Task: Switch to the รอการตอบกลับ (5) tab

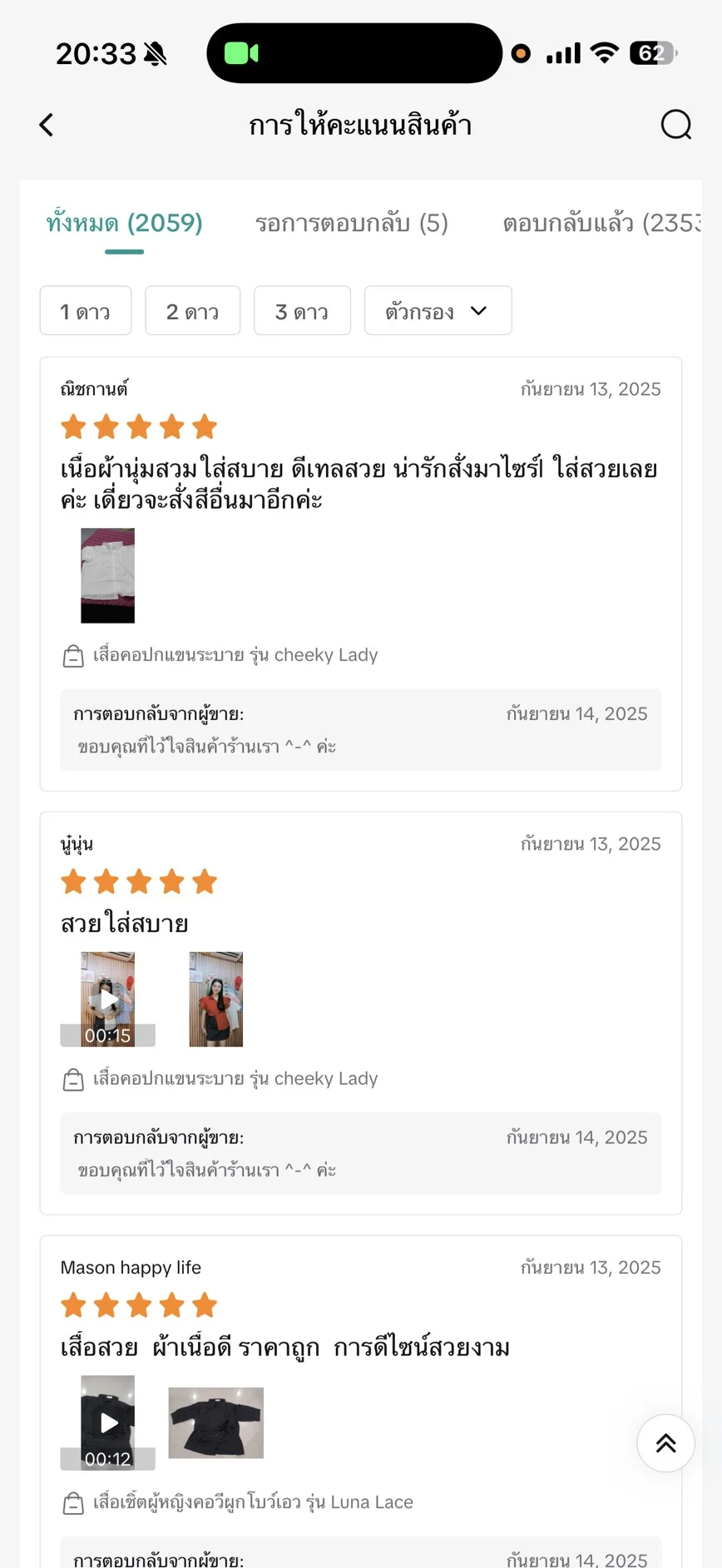Action: 352,224
